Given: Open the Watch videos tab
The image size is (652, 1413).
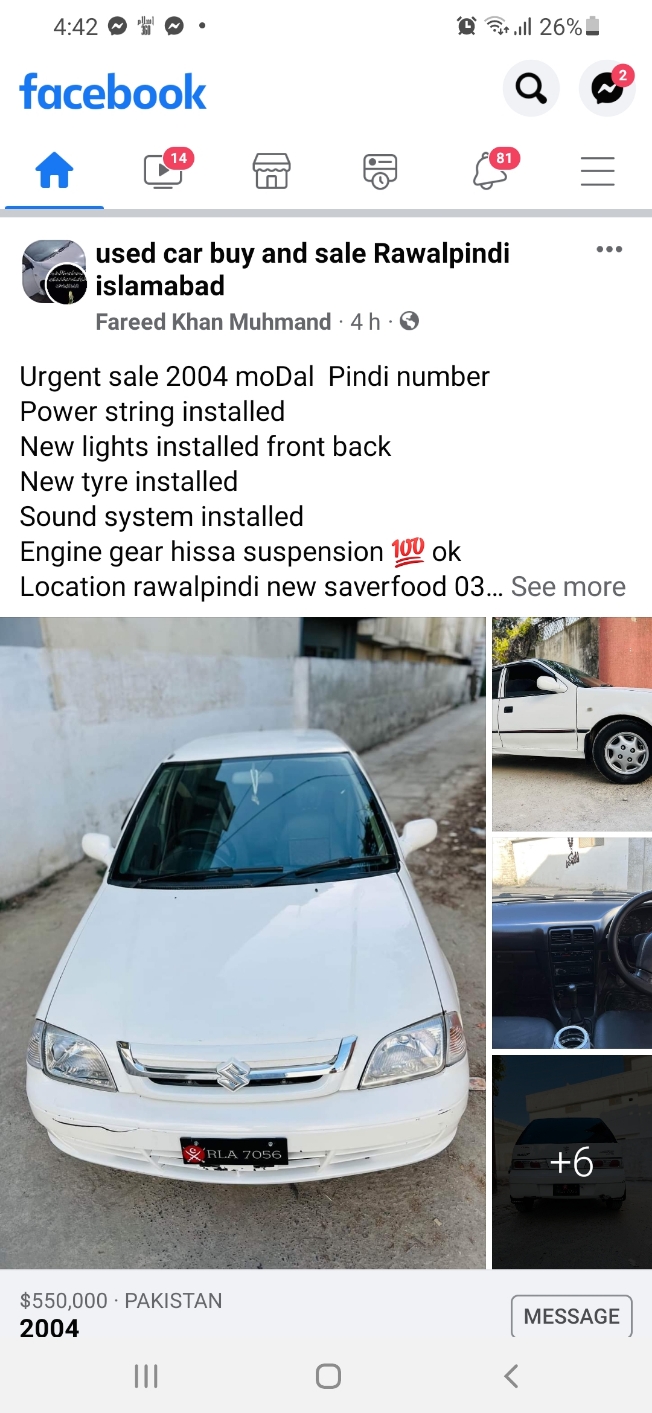Looking at the screenshot, I should [163, 172].
